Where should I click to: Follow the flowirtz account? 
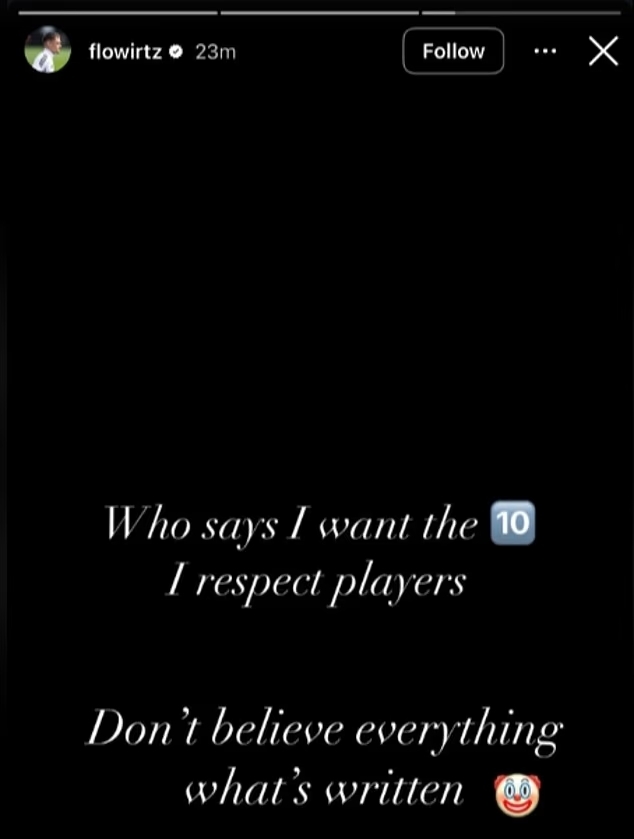453,51
